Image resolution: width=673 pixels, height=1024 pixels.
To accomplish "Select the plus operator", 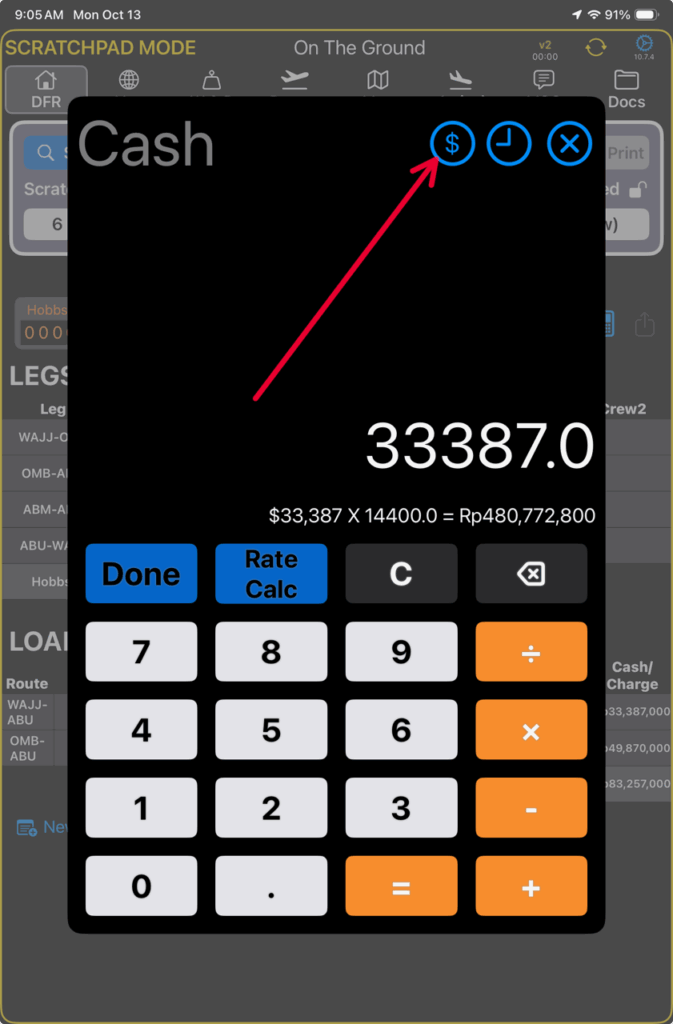I will (531, 886).
